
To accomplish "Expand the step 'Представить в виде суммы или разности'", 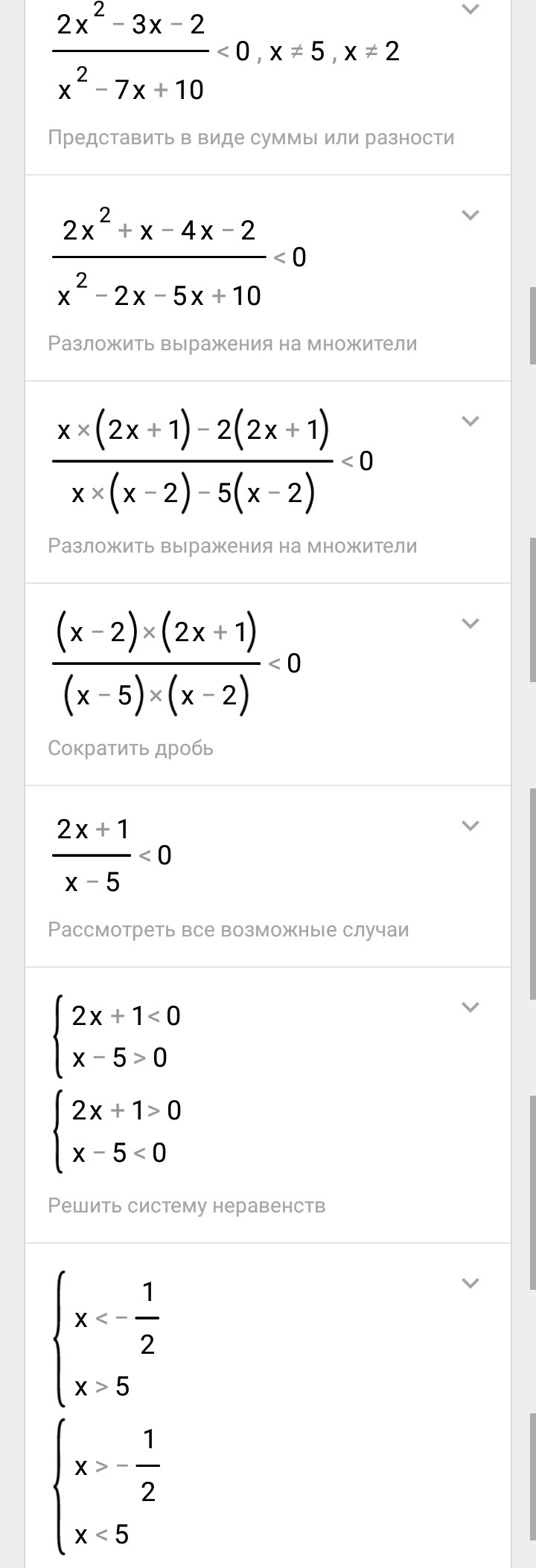I will pyautogui.click(x=470, y=10).
